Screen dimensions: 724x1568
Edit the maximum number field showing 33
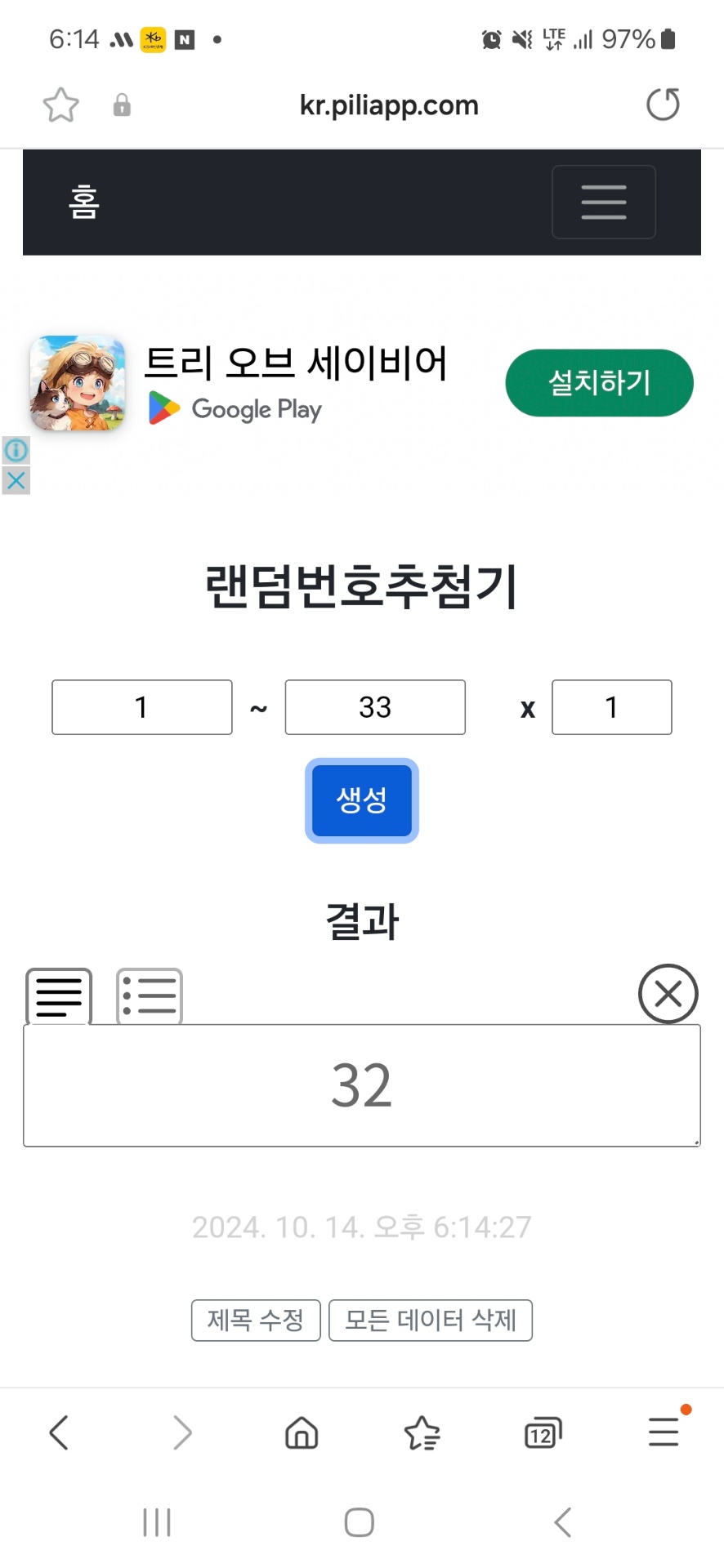pyautogui.click(x=375, y=707)
